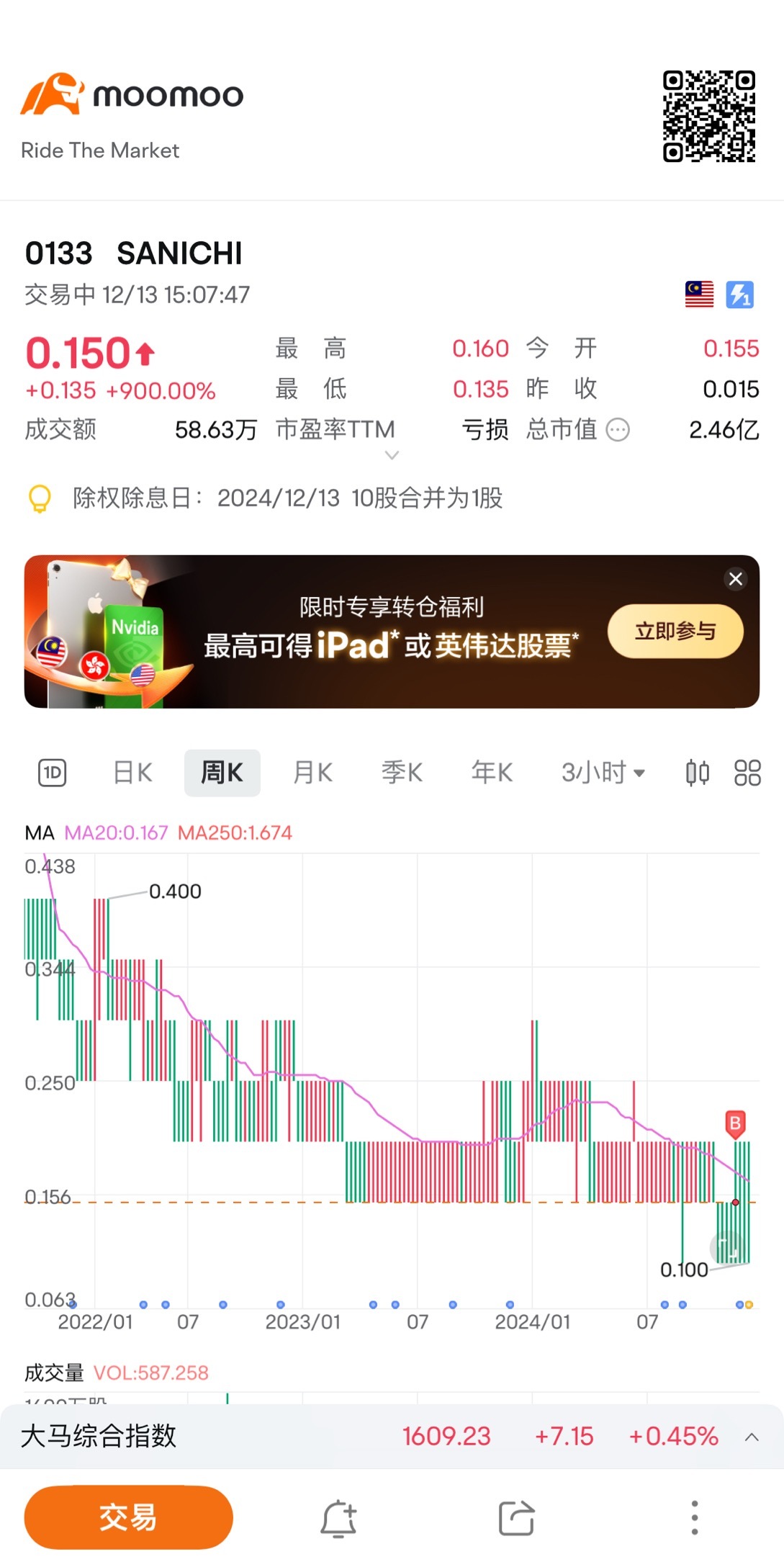Show the 总市值 info bubble

pos(618,430)
